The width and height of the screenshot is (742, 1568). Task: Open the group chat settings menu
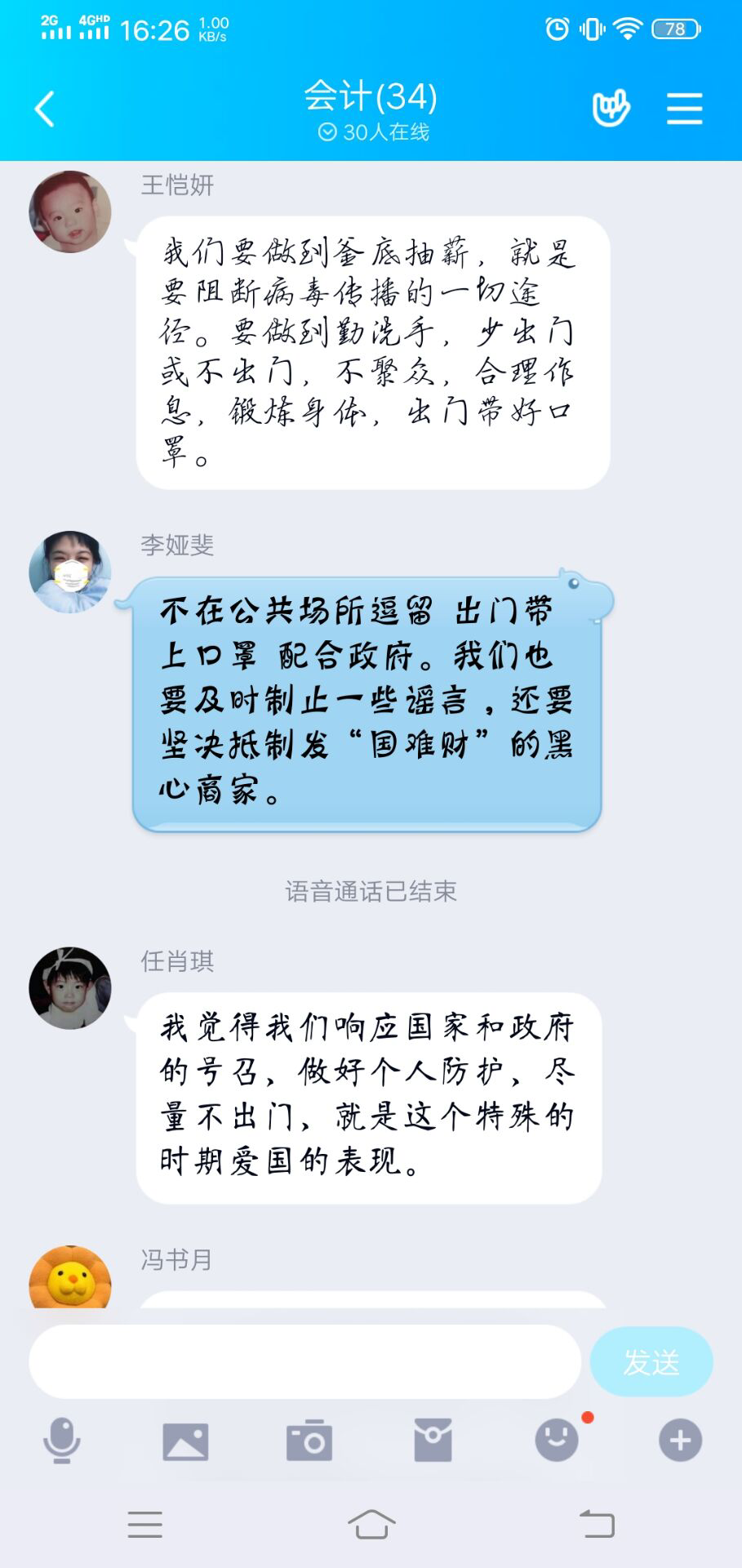684,109
